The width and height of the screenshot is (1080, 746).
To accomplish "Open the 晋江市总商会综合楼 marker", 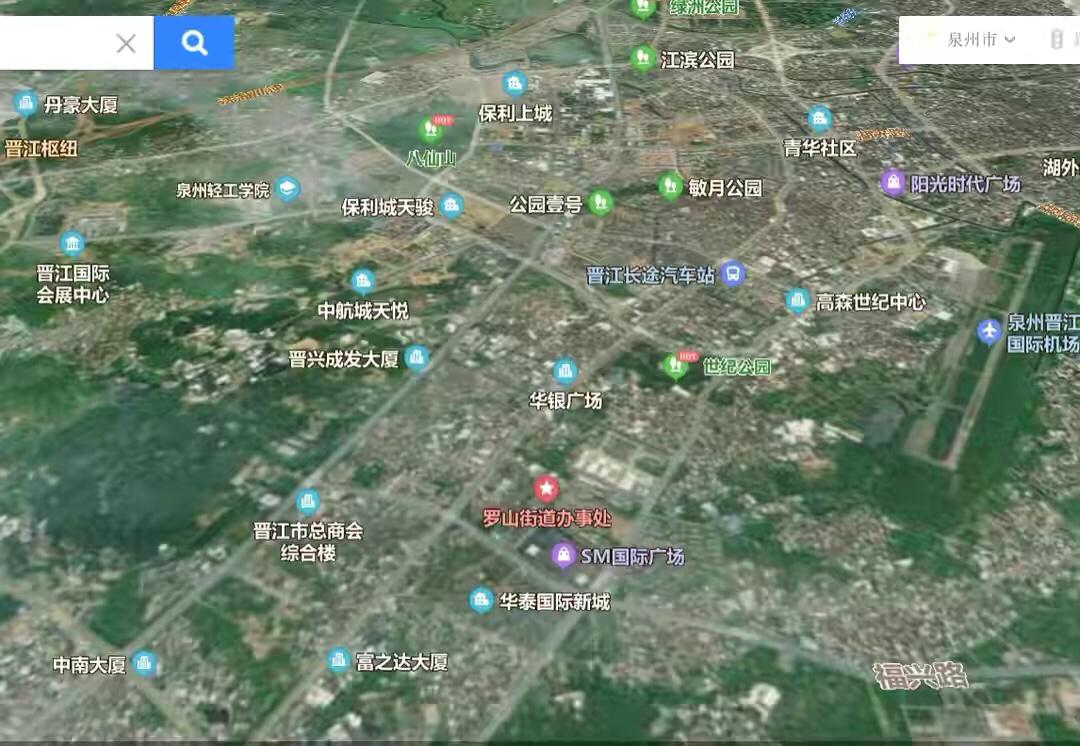I will pos(308,502).
